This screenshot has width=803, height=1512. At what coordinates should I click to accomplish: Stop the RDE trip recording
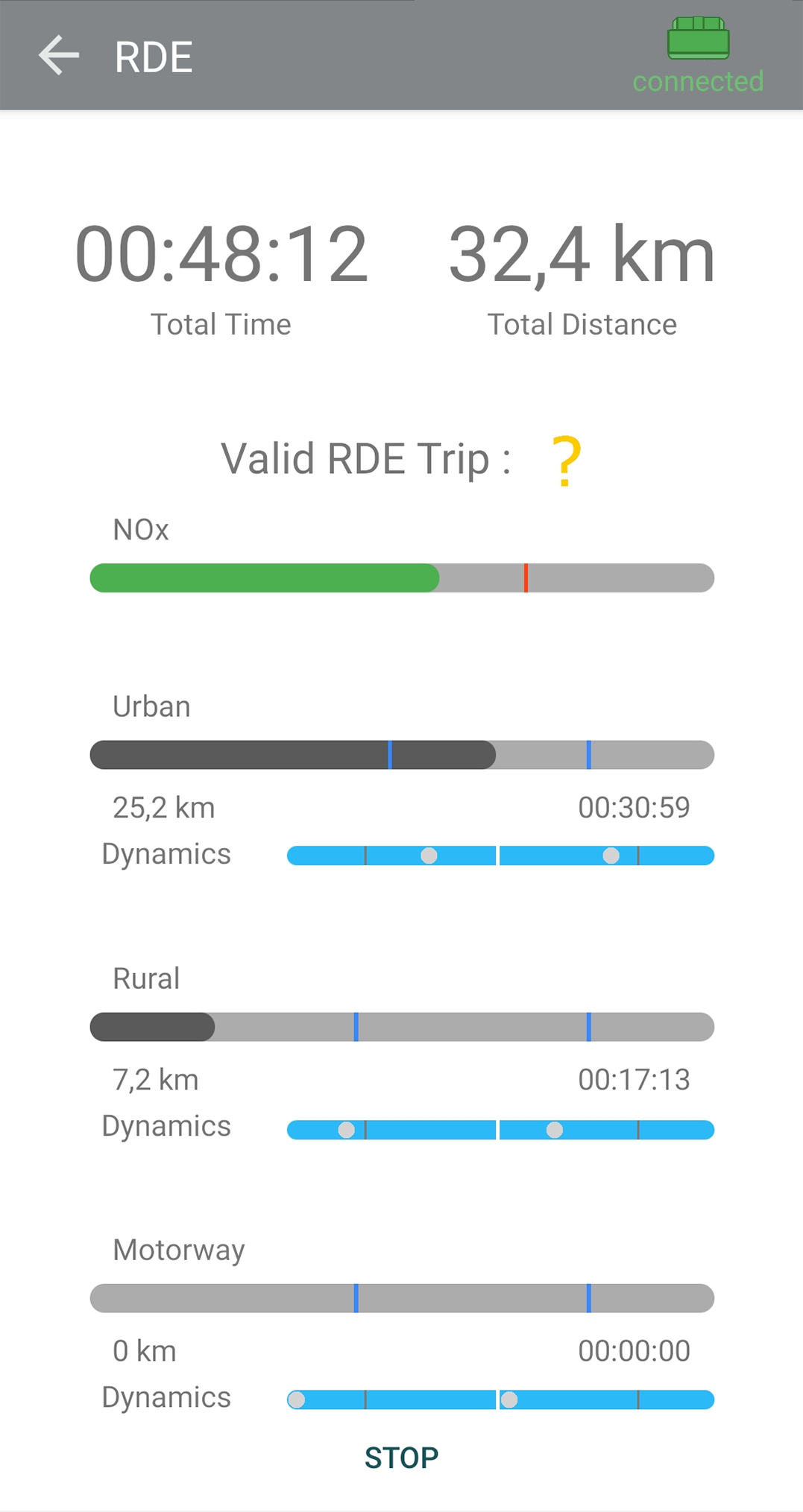[x=401, y=1457]
